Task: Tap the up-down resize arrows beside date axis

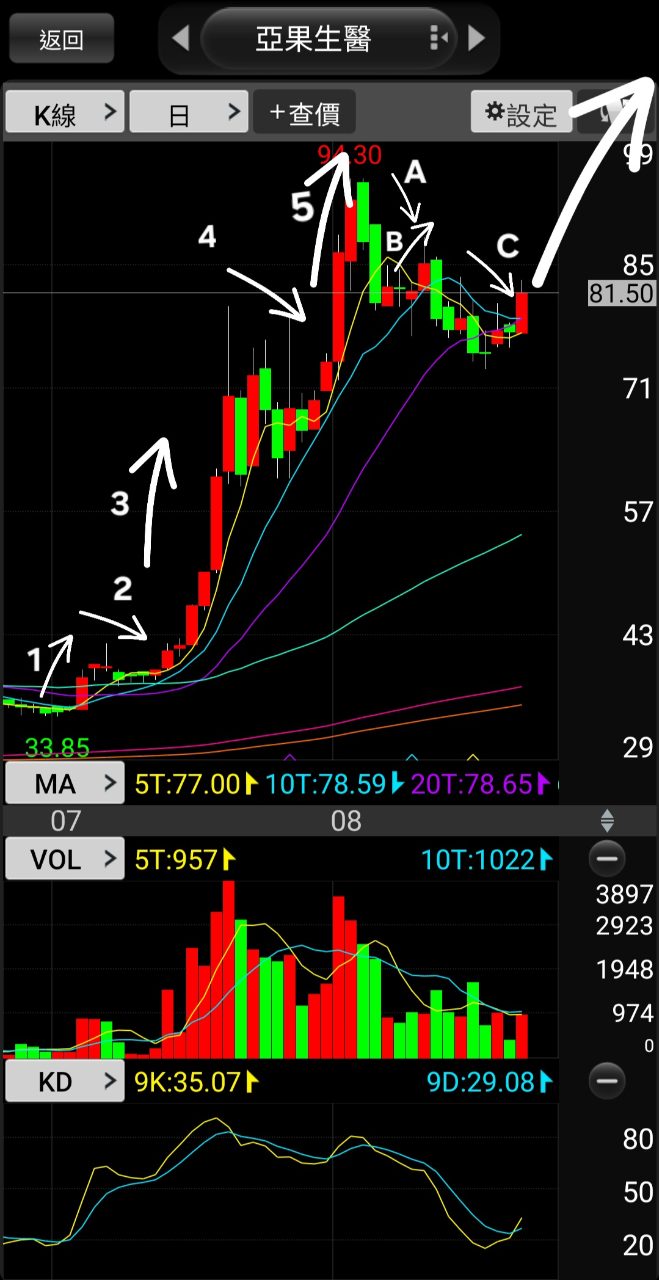Action: pos(606,822)
